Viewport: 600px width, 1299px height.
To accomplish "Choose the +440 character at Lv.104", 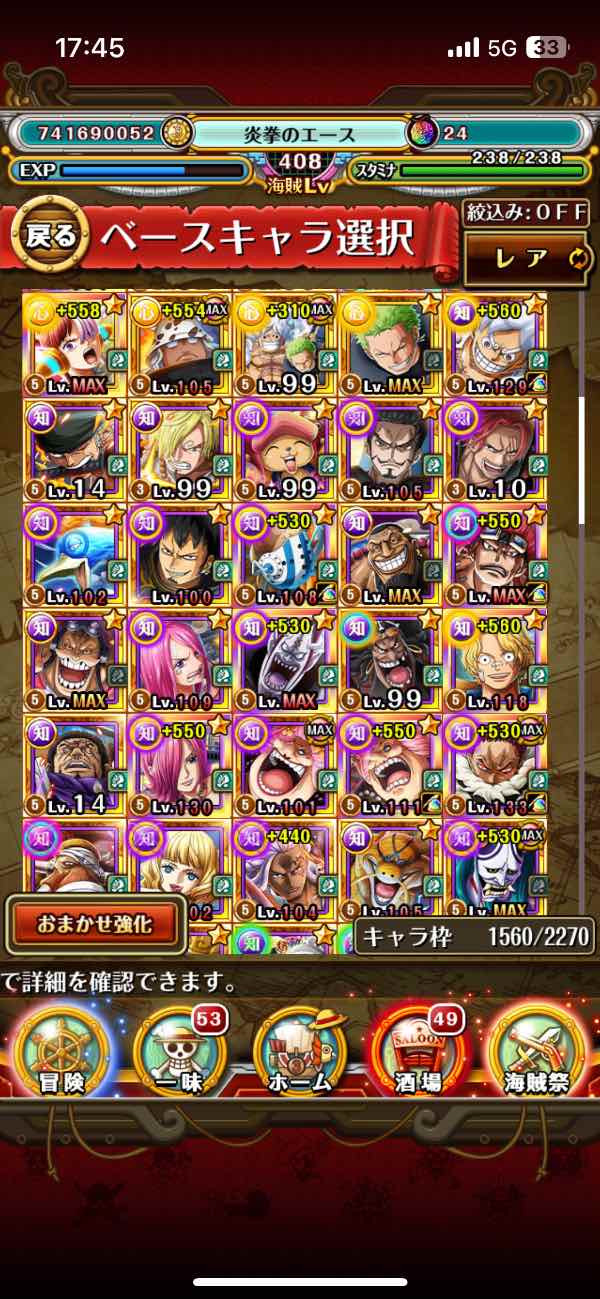I will pos(285,868).
